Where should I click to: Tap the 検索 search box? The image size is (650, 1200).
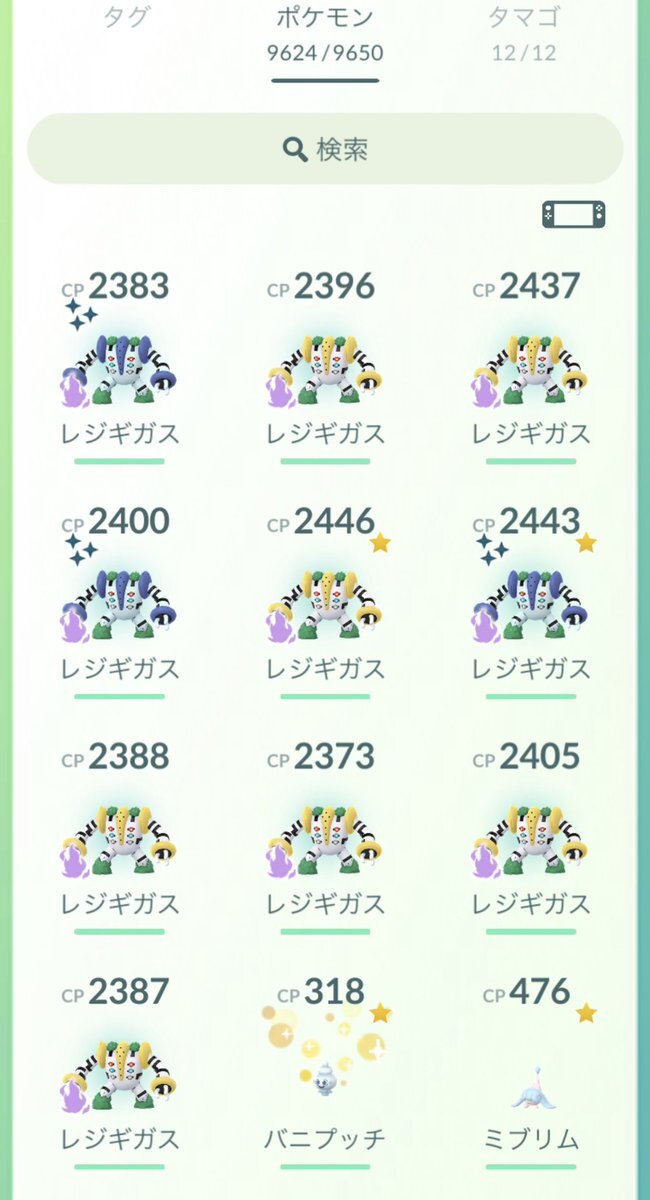coord(325,149)
